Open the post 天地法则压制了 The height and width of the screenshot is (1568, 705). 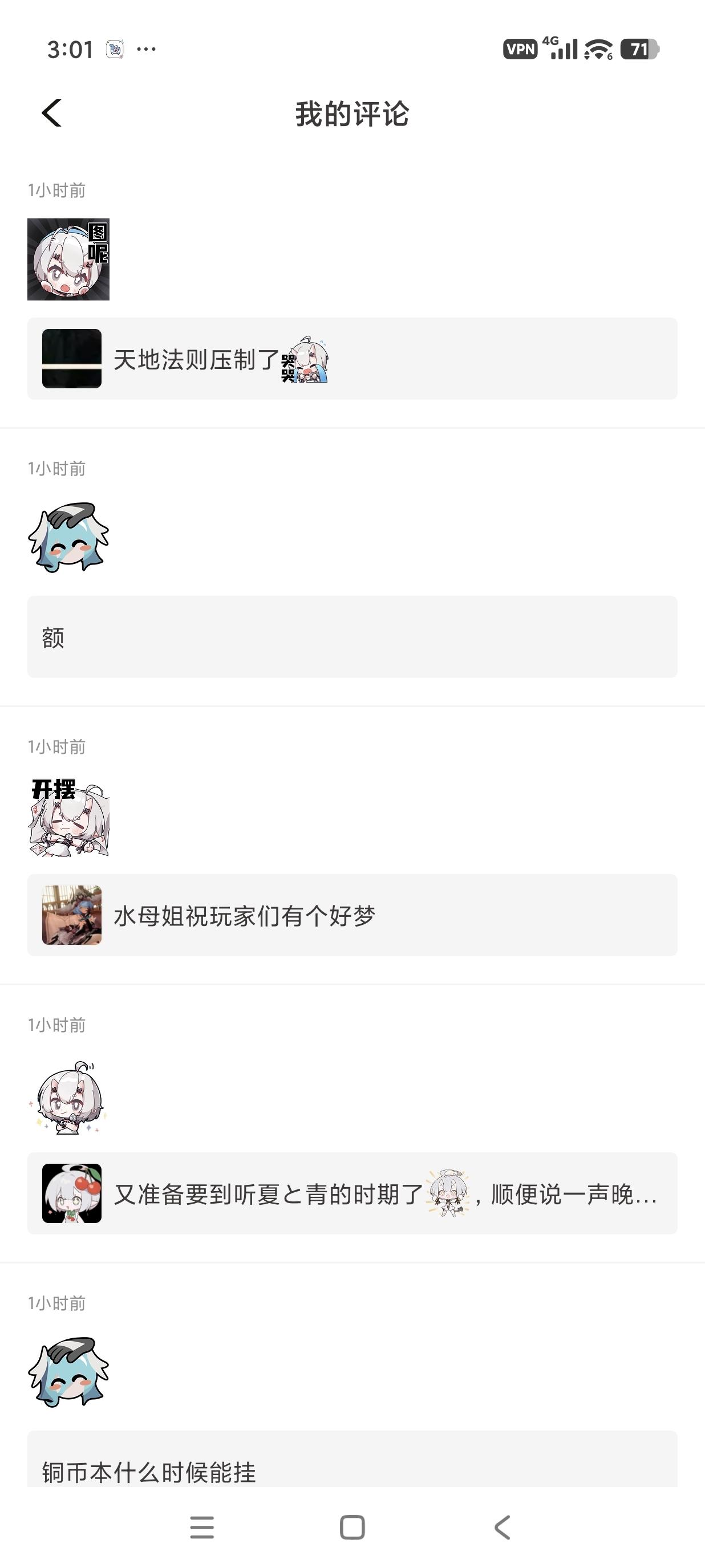tap(352, 359)
